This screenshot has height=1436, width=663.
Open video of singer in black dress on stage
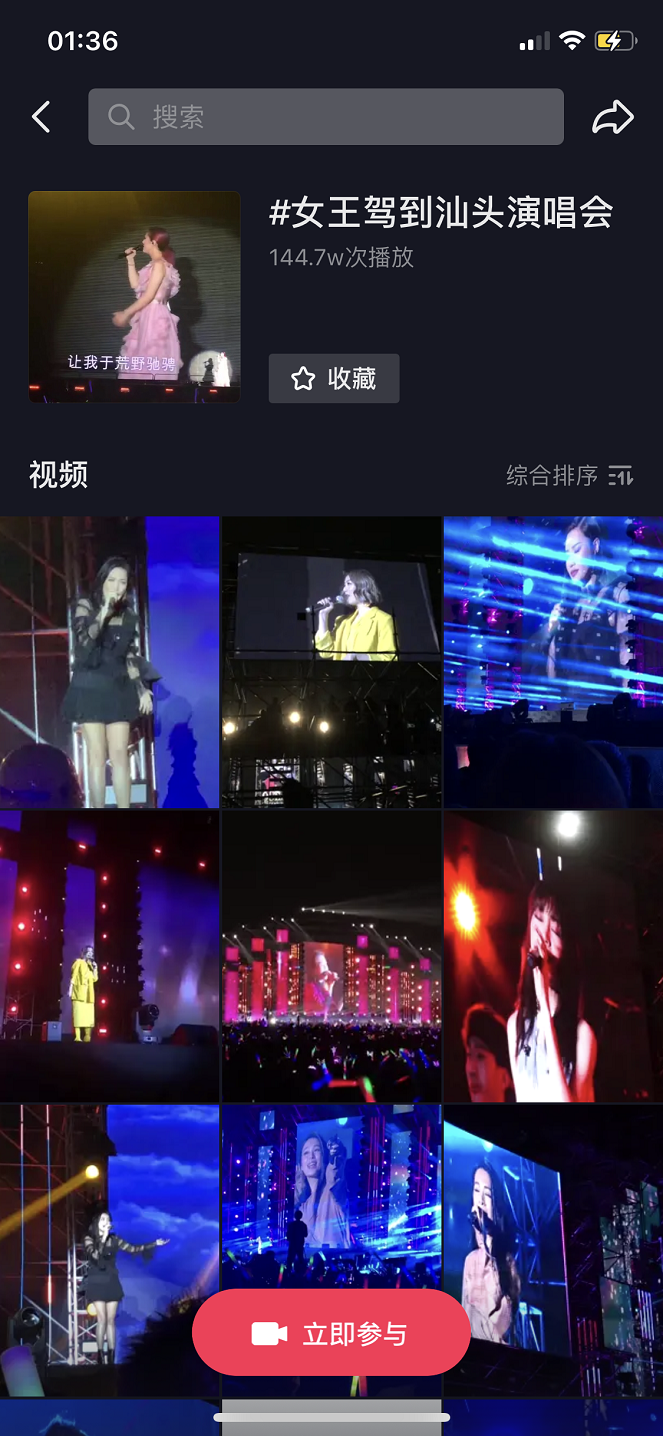point(109,661)
